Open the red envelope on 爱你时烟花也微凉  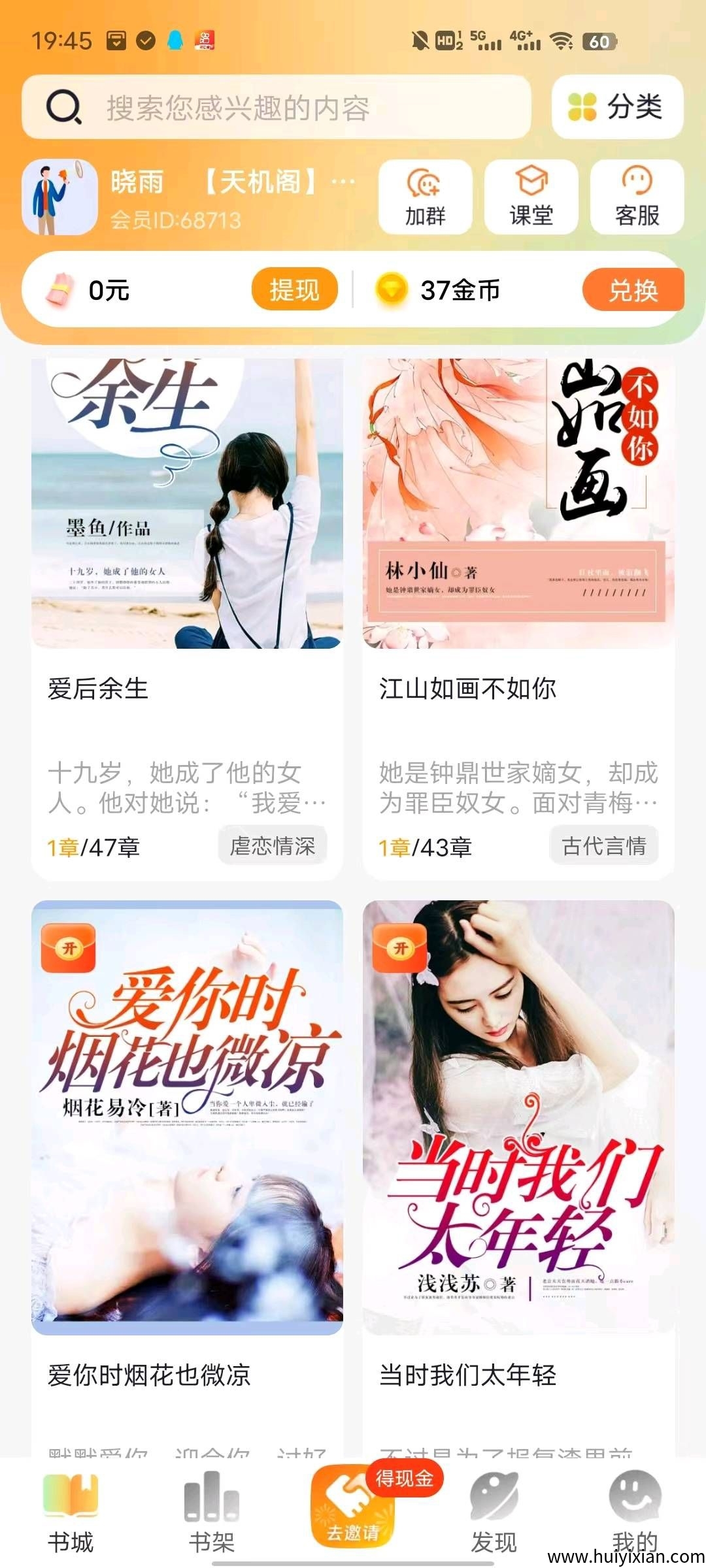tap(69, 948)
